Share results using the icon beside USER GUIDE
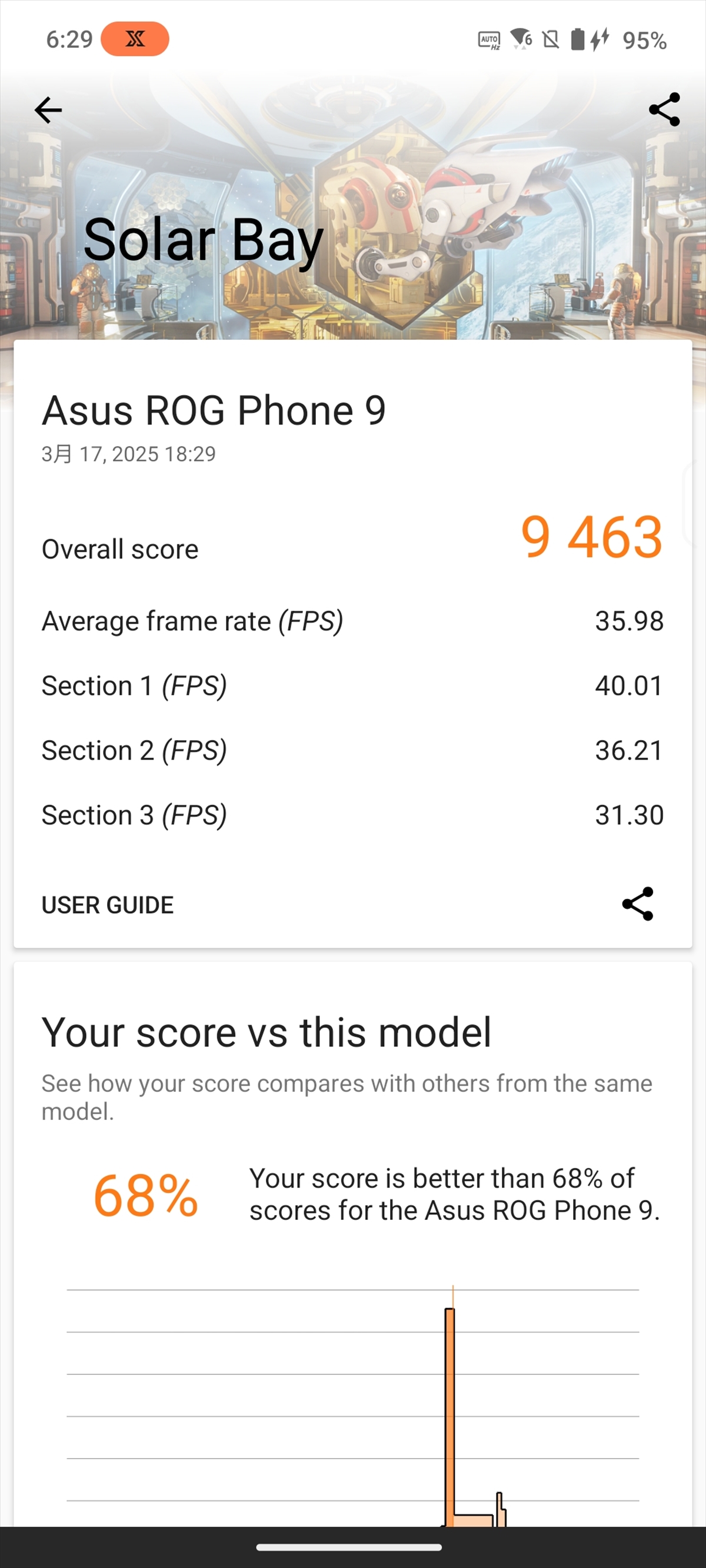 (x=637, y=904)
